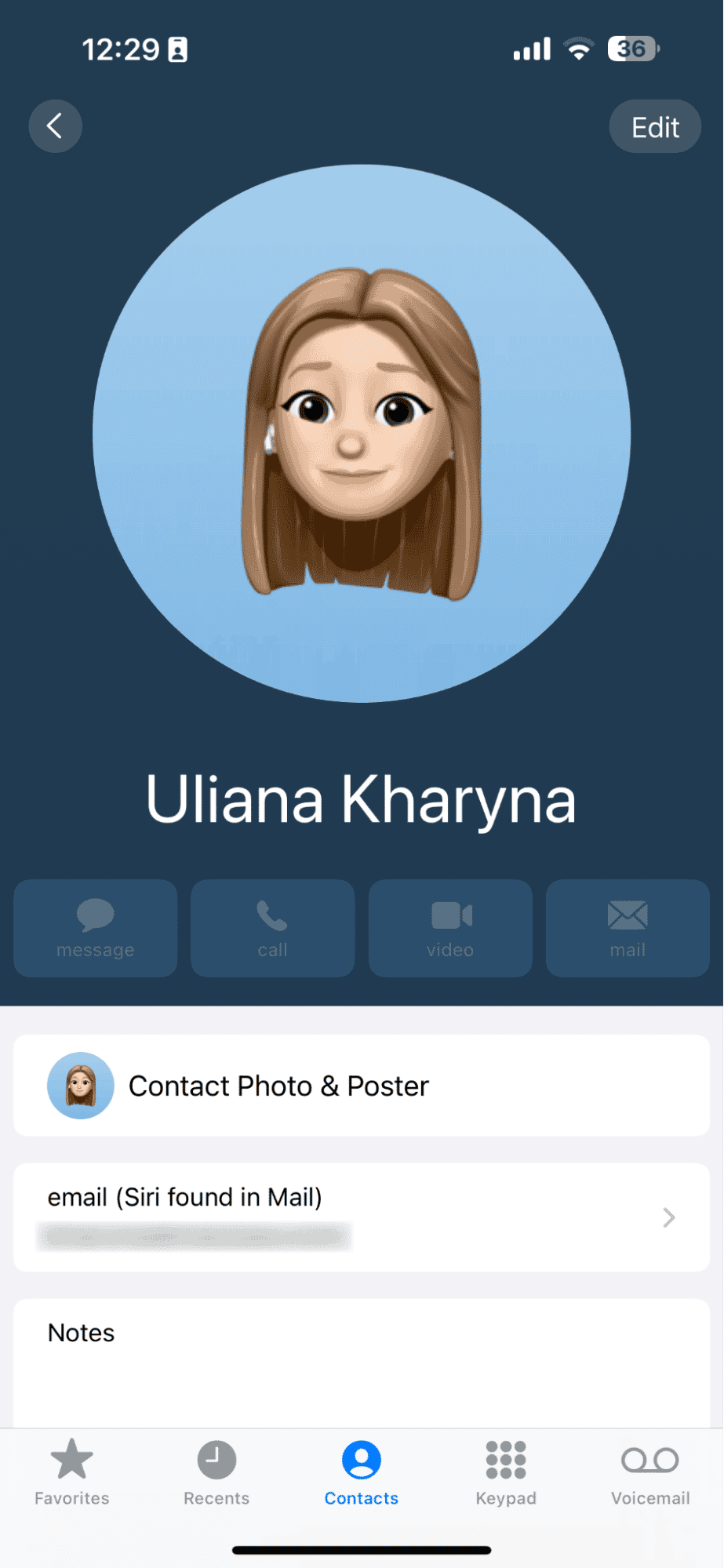
Task: Start a video call using the video icon
Action: tap(449, 929)
